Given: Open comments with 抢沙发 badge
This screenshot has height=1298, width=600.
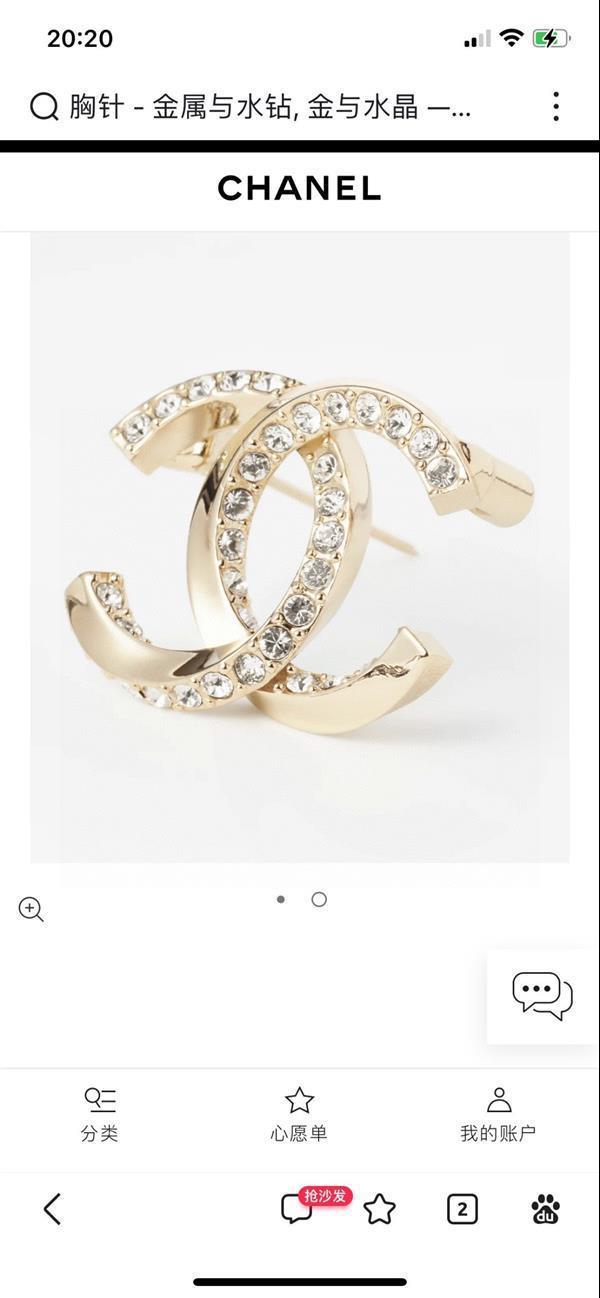Looking at the screenshot, I should [x=298, y=1208].
